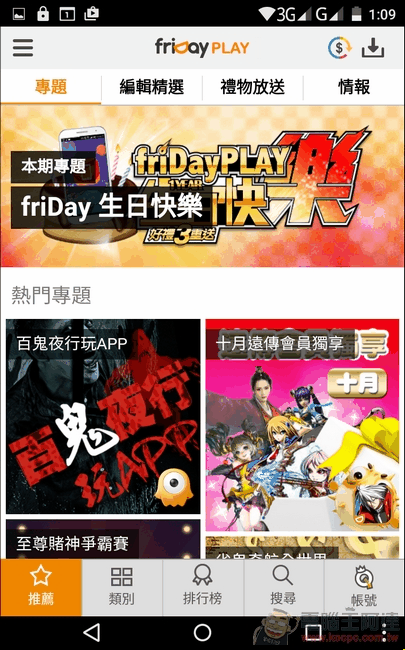
Task: Open the hamburger drawer menu
Action: (x=23, y=48)
